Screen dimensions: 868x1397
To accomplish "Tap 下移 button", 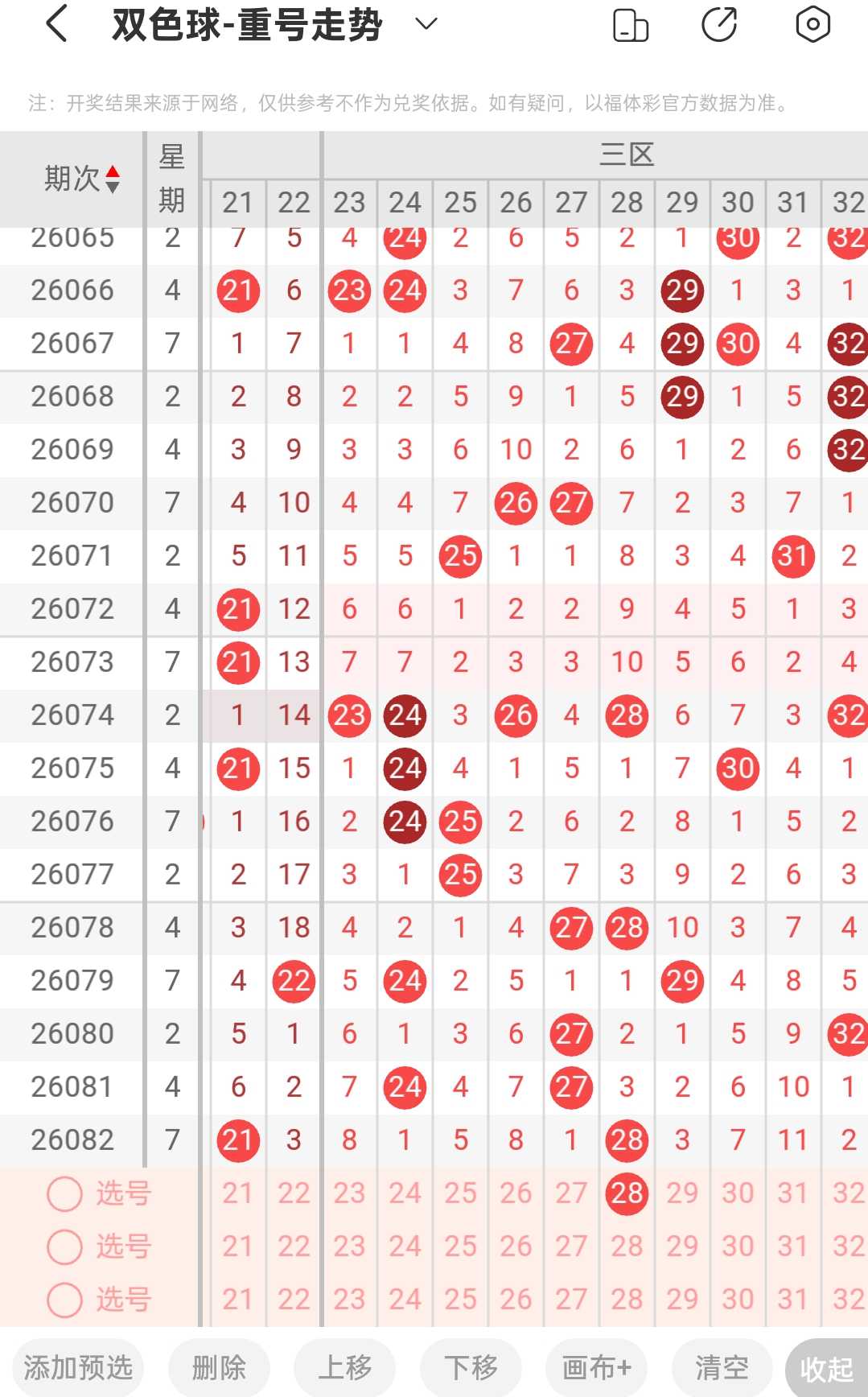I will (x=471, y=1367).
